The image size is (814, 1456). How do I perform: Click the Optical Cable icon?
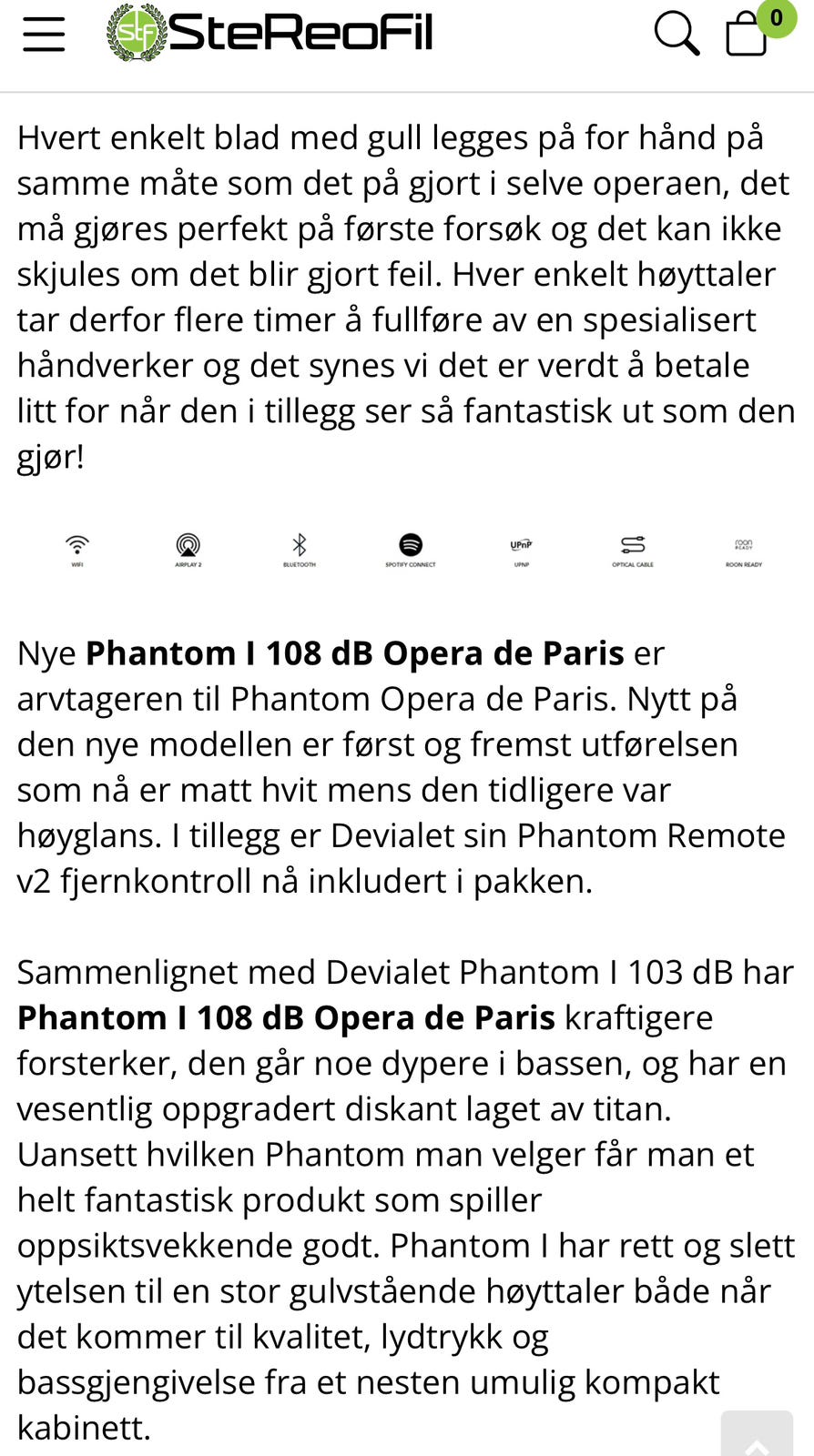click(632, 546)
